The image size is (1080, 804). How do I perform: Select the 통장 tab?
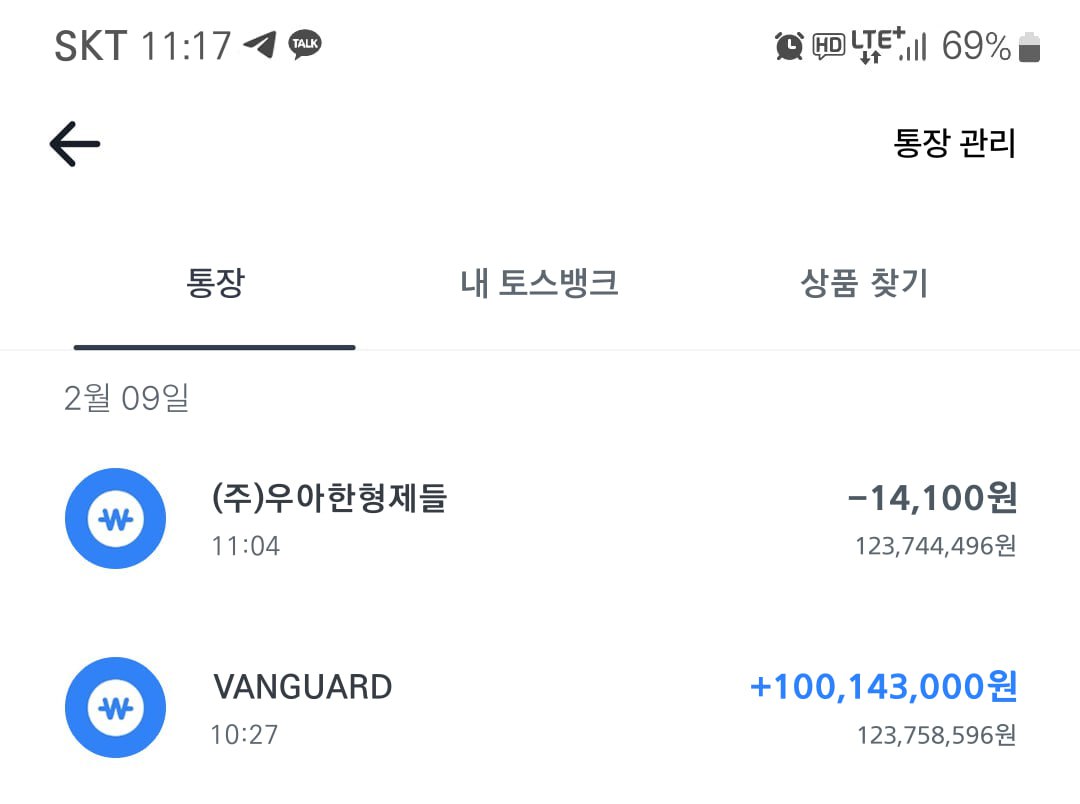215,285
